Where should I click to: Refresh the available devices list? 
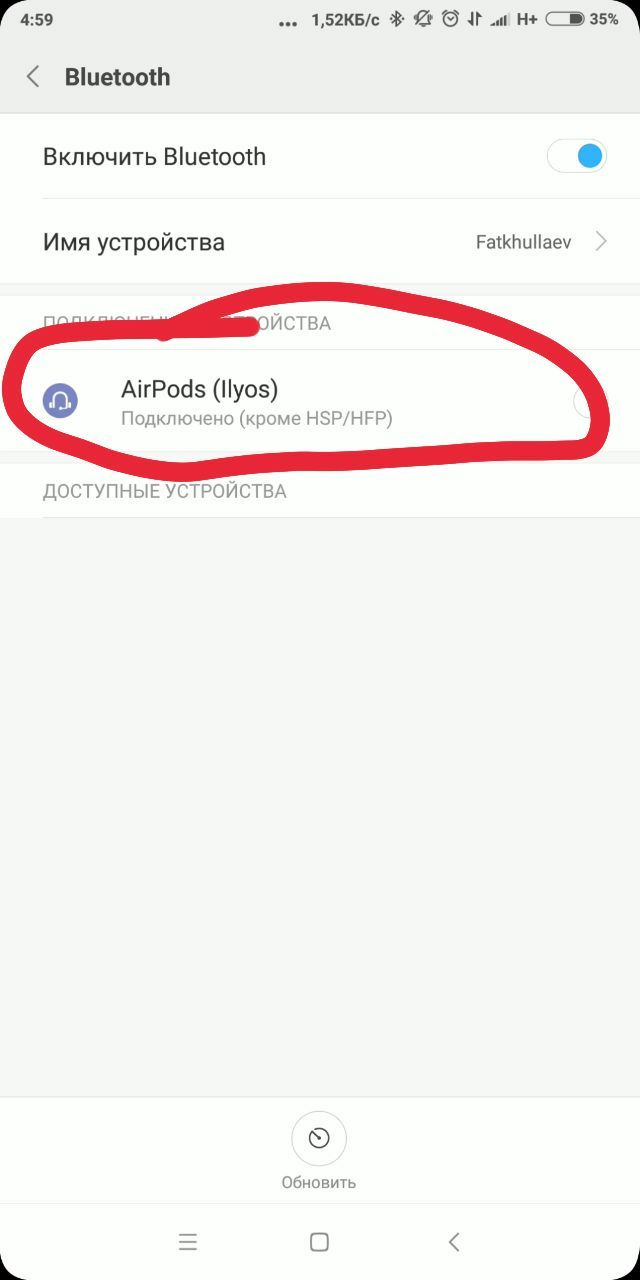tap(318, 1140)
